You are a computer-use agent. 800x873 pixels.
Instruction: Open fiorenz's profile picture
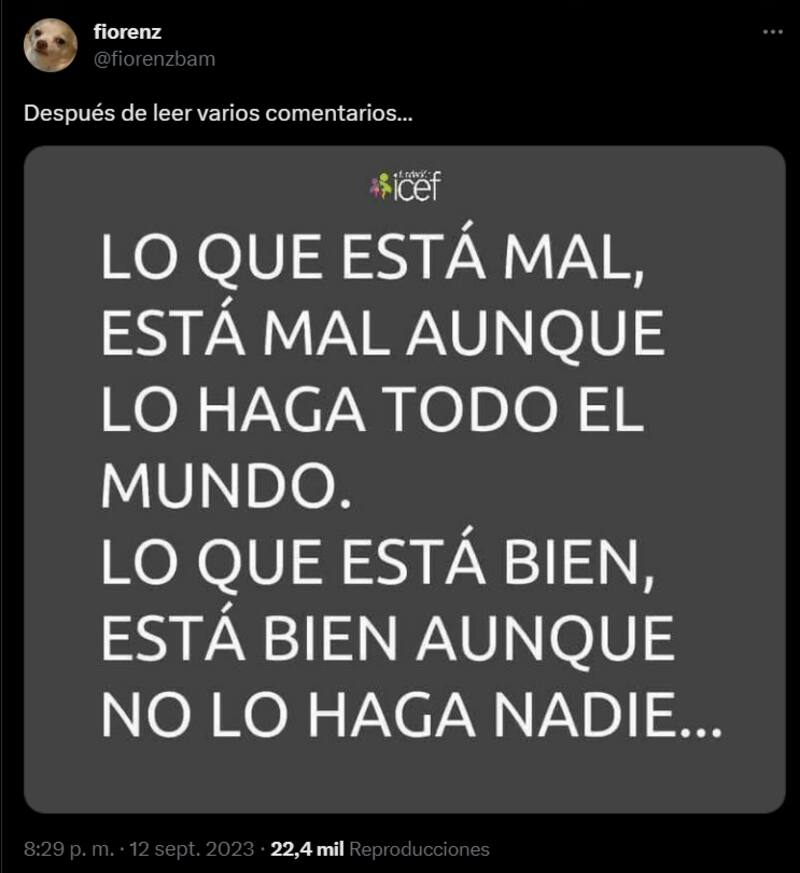click(50, 45)
